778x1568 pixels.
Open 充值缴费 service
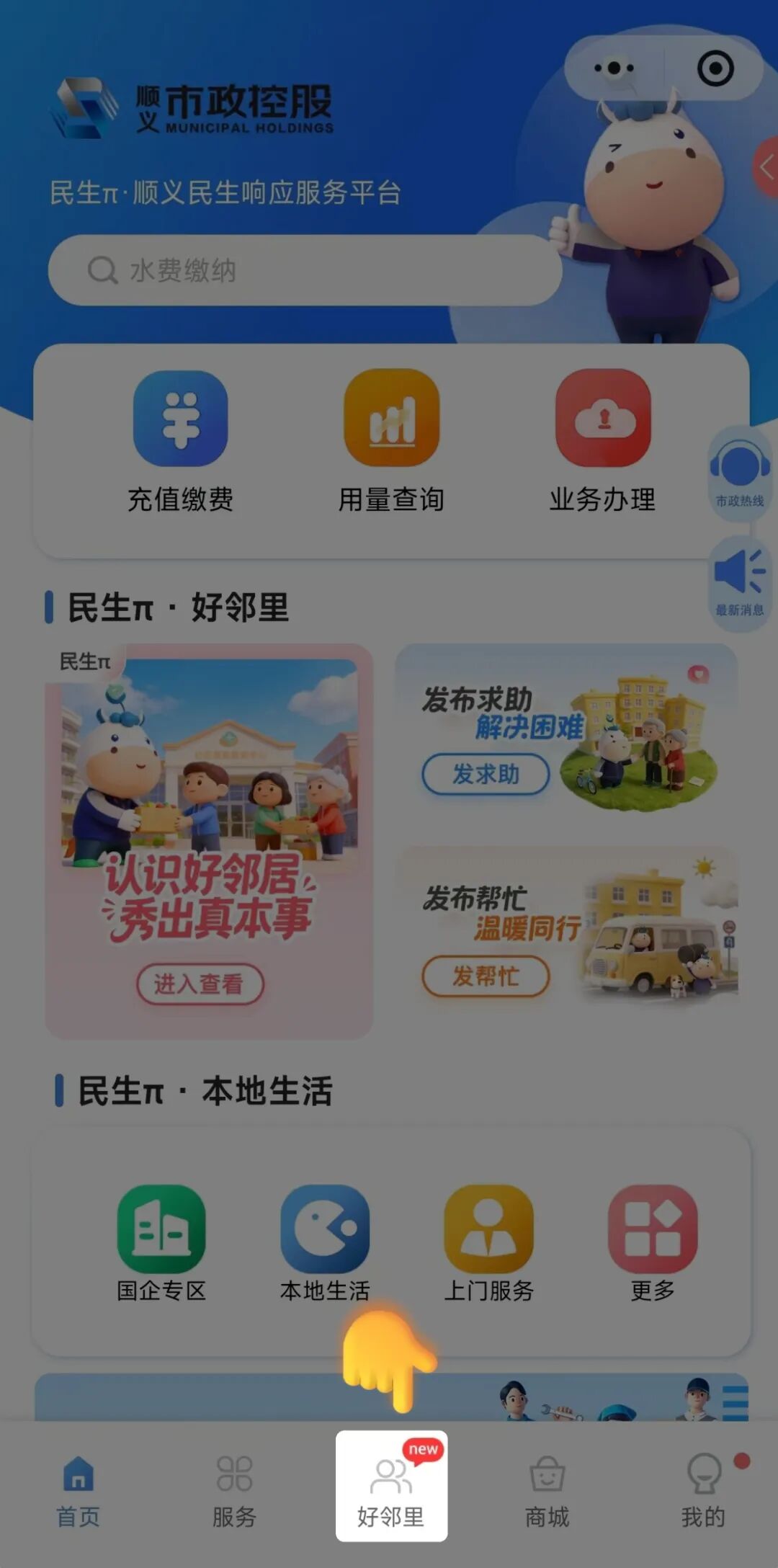tap(180, 441)
